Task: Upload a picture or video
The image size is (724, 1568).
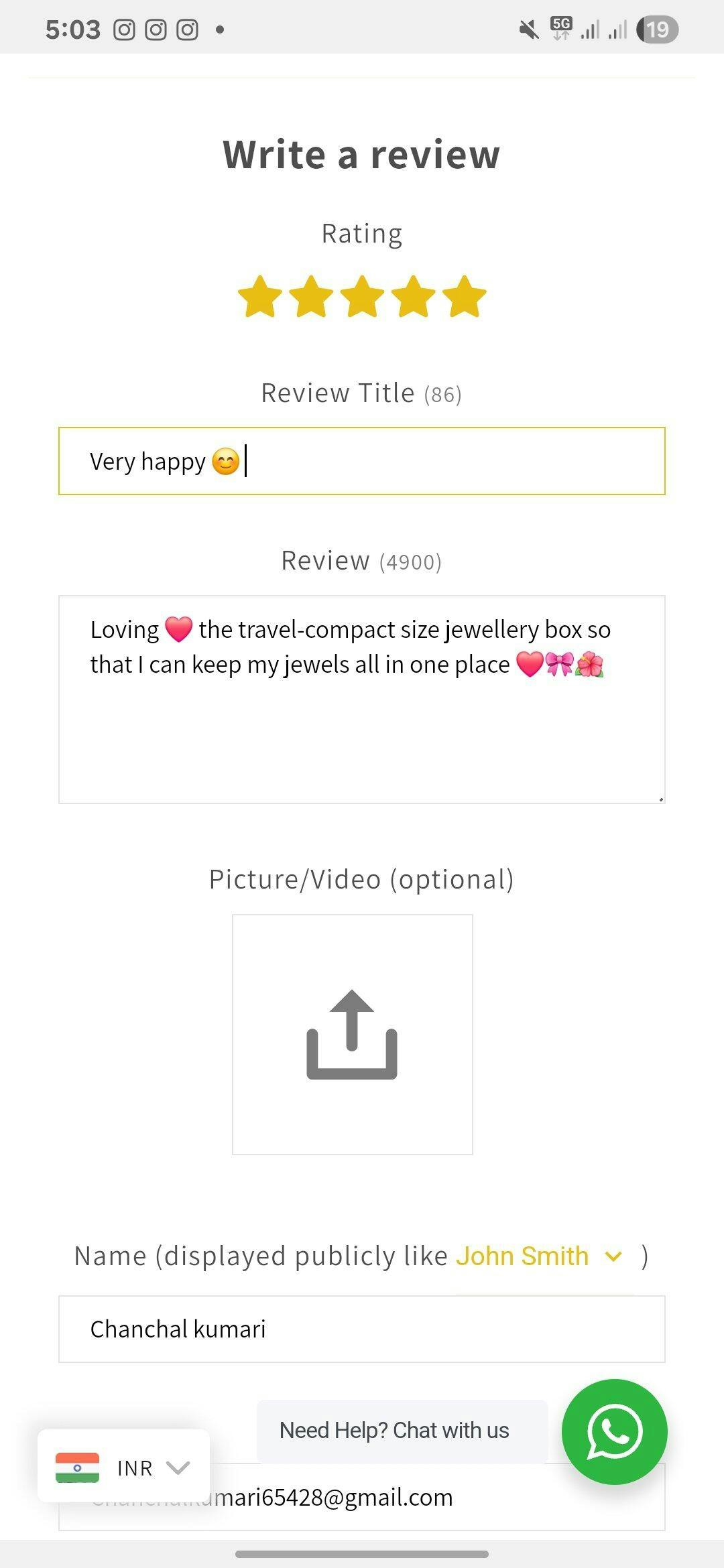Action: pos(352,1034)
